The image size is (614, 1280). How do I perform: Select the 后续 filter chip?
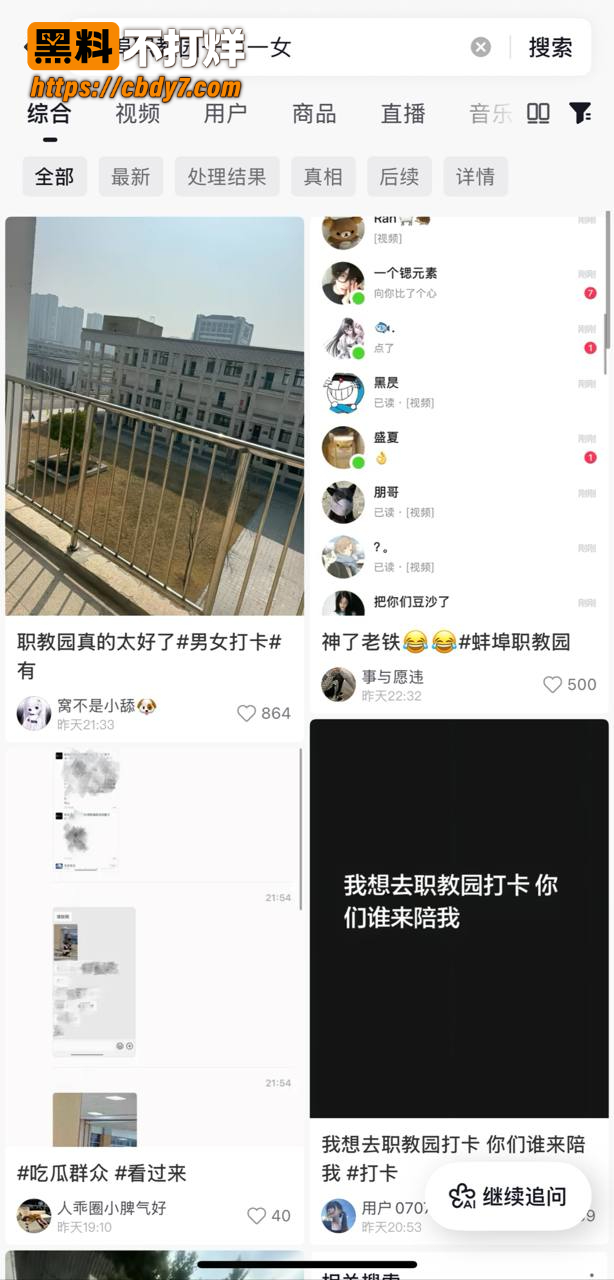pyautogui.click(x=399, y=177)
